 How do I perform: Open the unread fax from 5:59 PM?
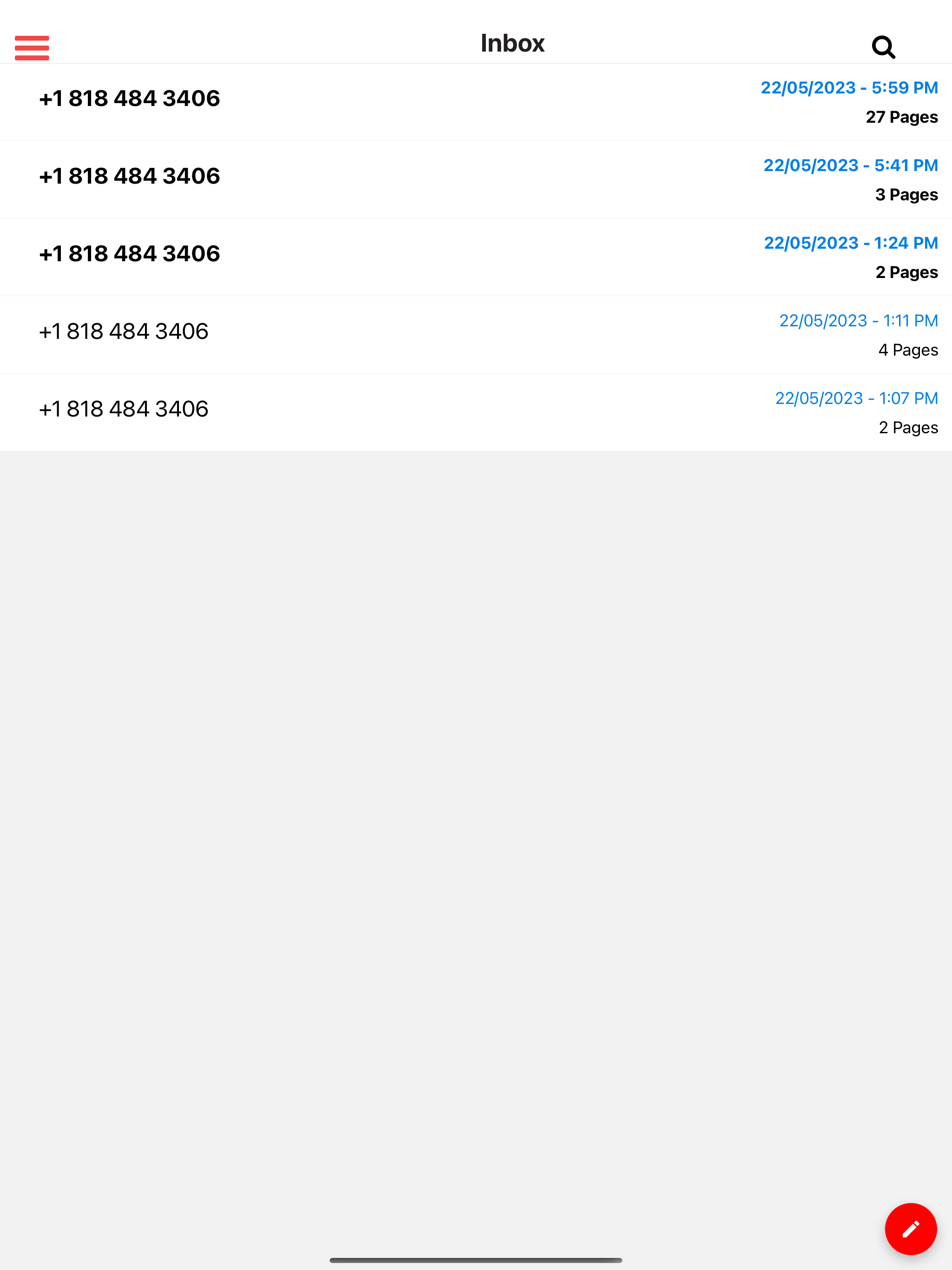(476, 102)
